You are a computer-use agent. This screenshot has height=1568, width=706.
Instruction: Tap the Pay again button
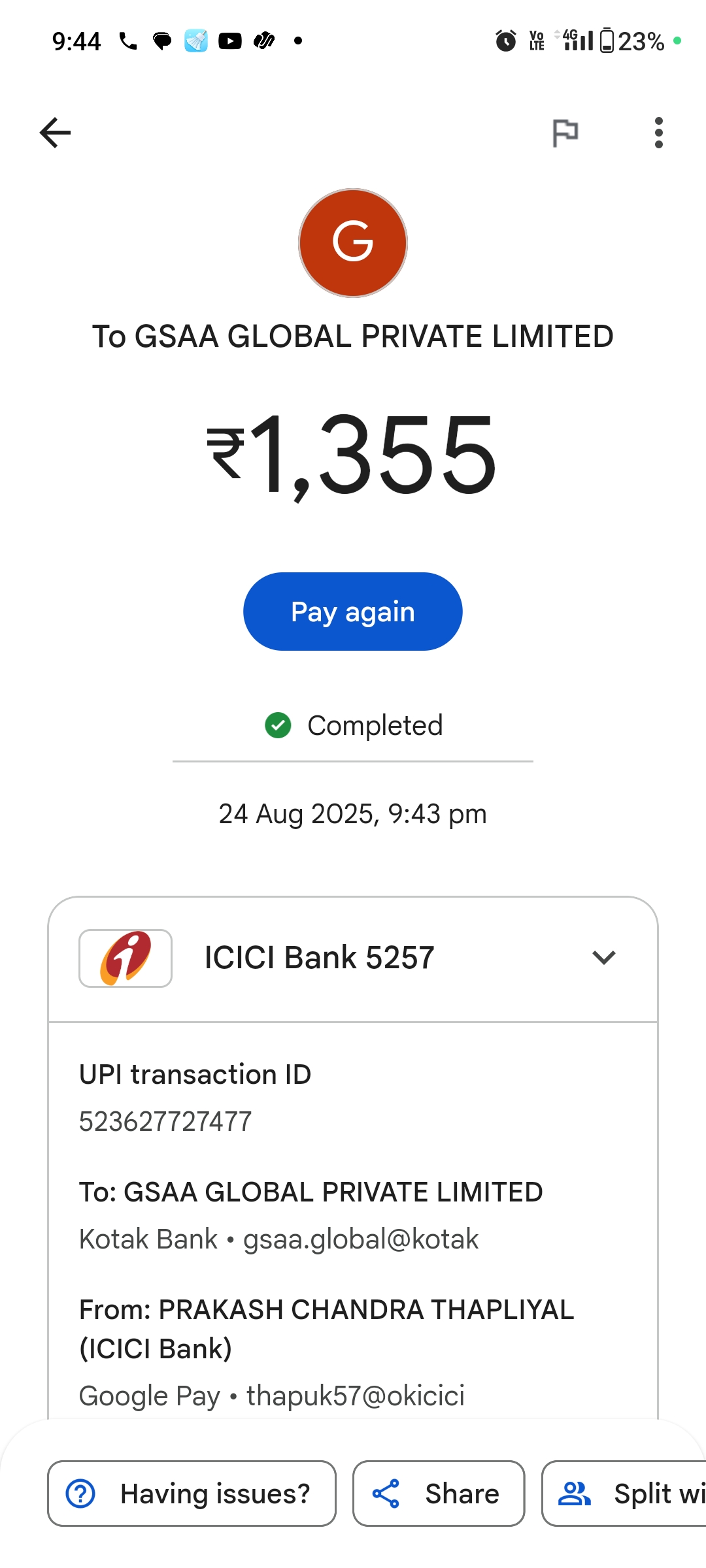click(353, 612)
